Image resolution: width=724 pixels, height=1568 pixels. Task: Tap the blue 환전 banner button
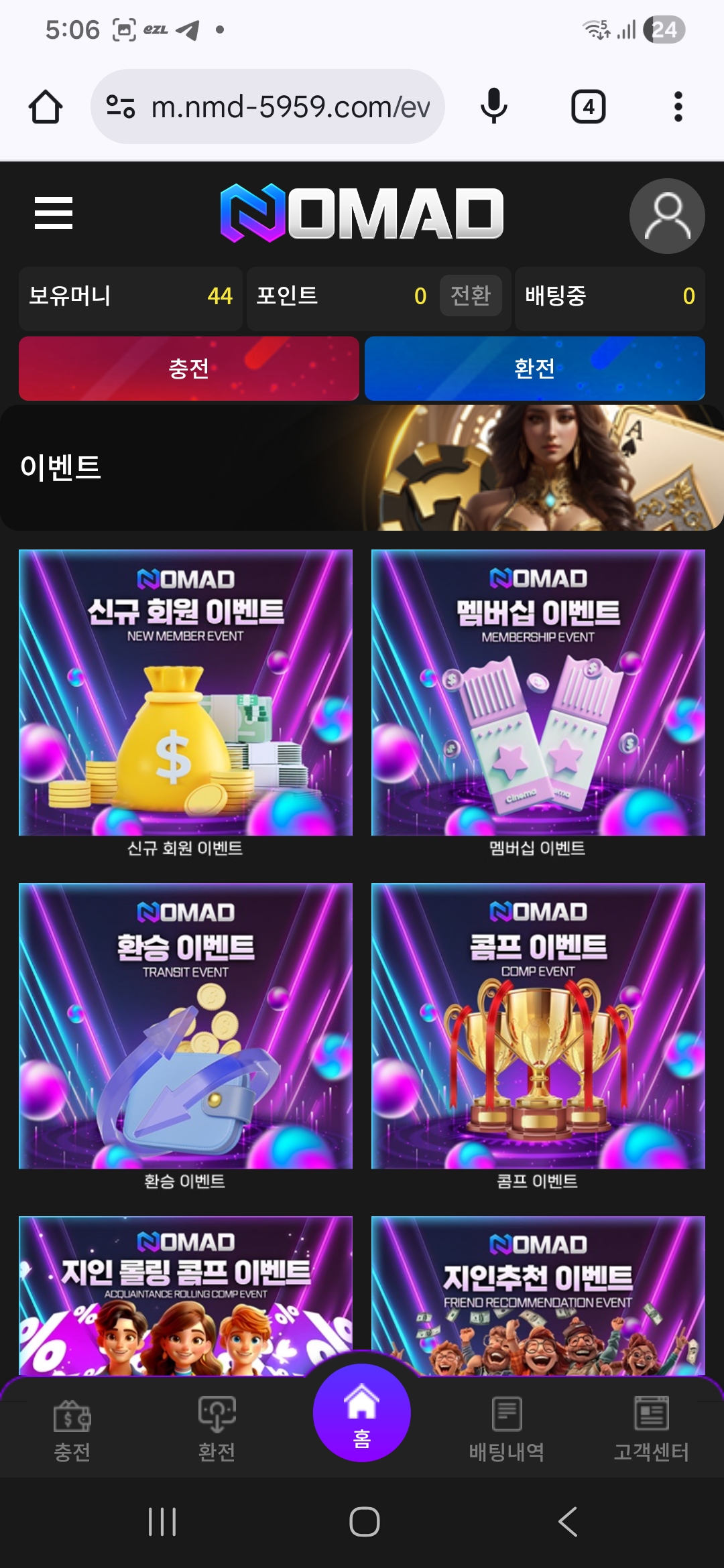tap(534, 369)
